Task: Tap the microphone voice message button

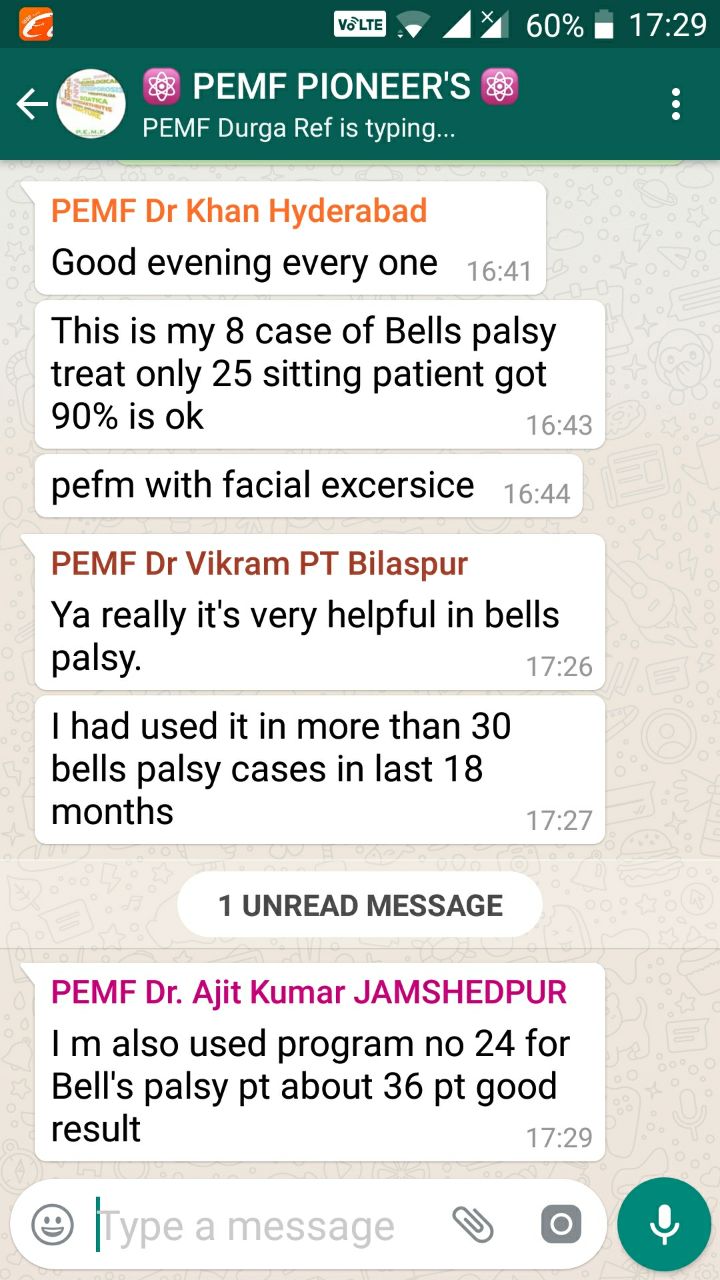Action: (663, 1225)
